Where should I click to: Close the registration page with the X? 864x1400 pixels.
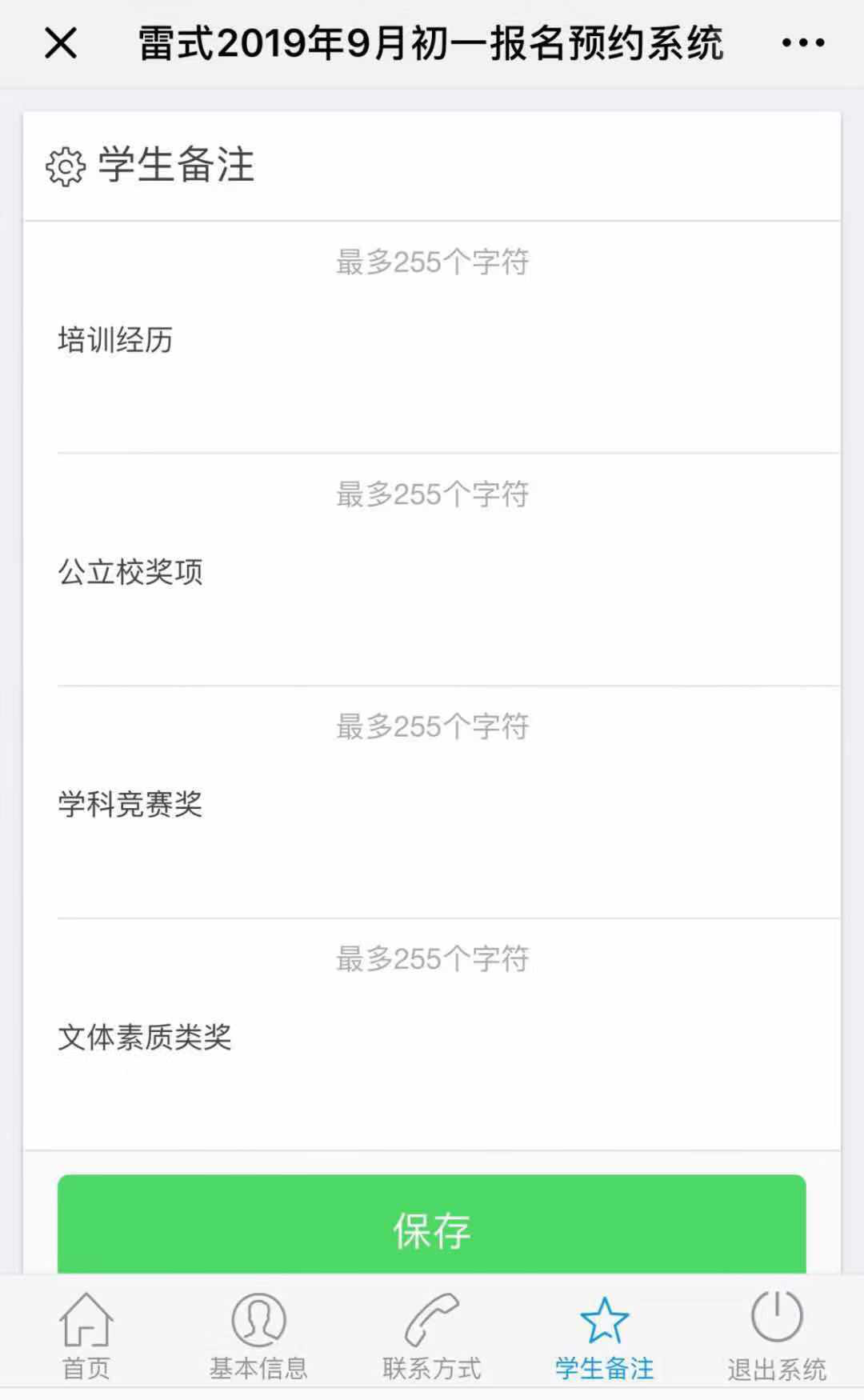pyautogui.click(x=61, y=43)
